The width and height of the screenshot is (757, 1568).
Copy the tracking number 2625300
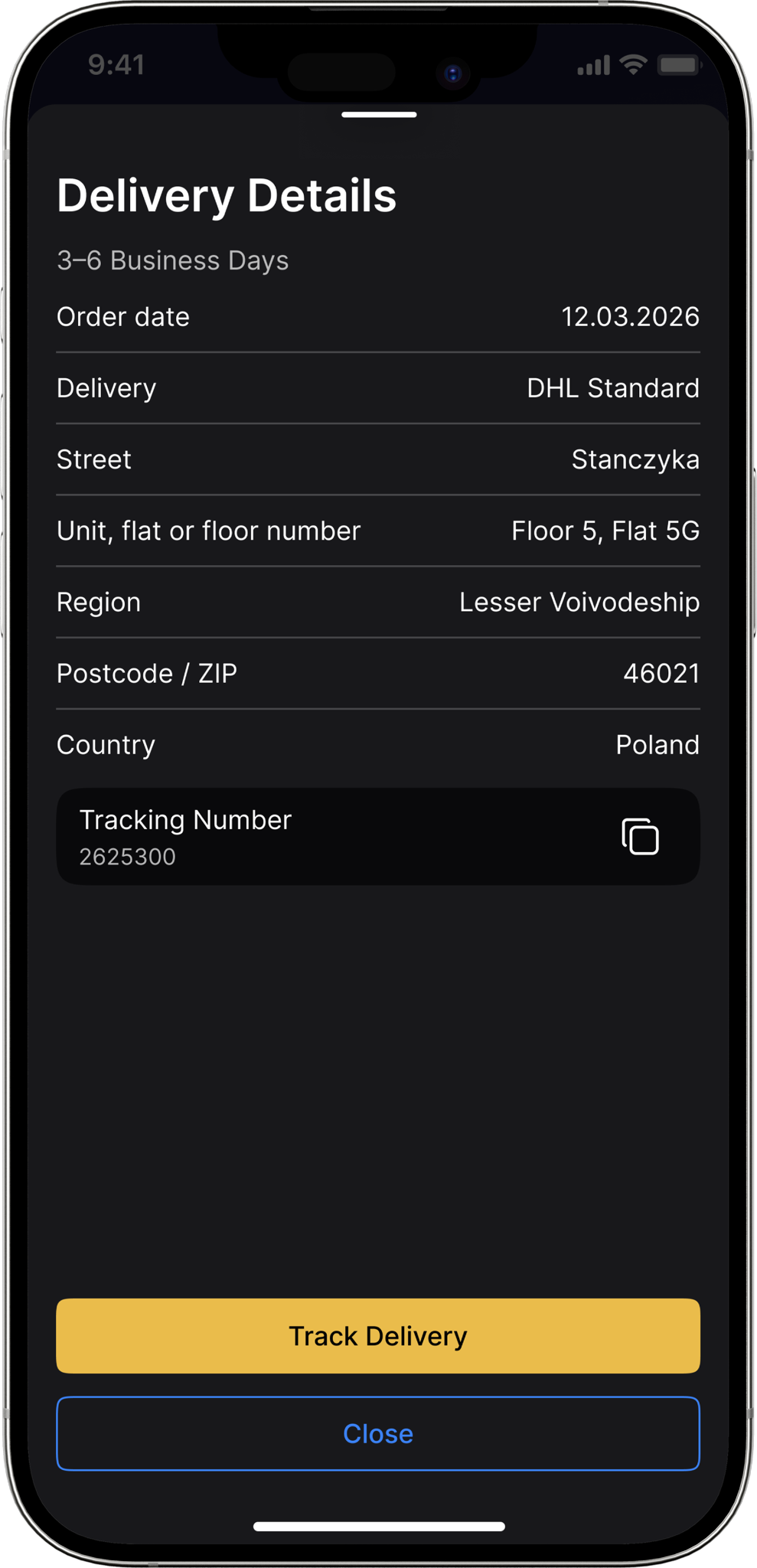(x=640, y=836)
